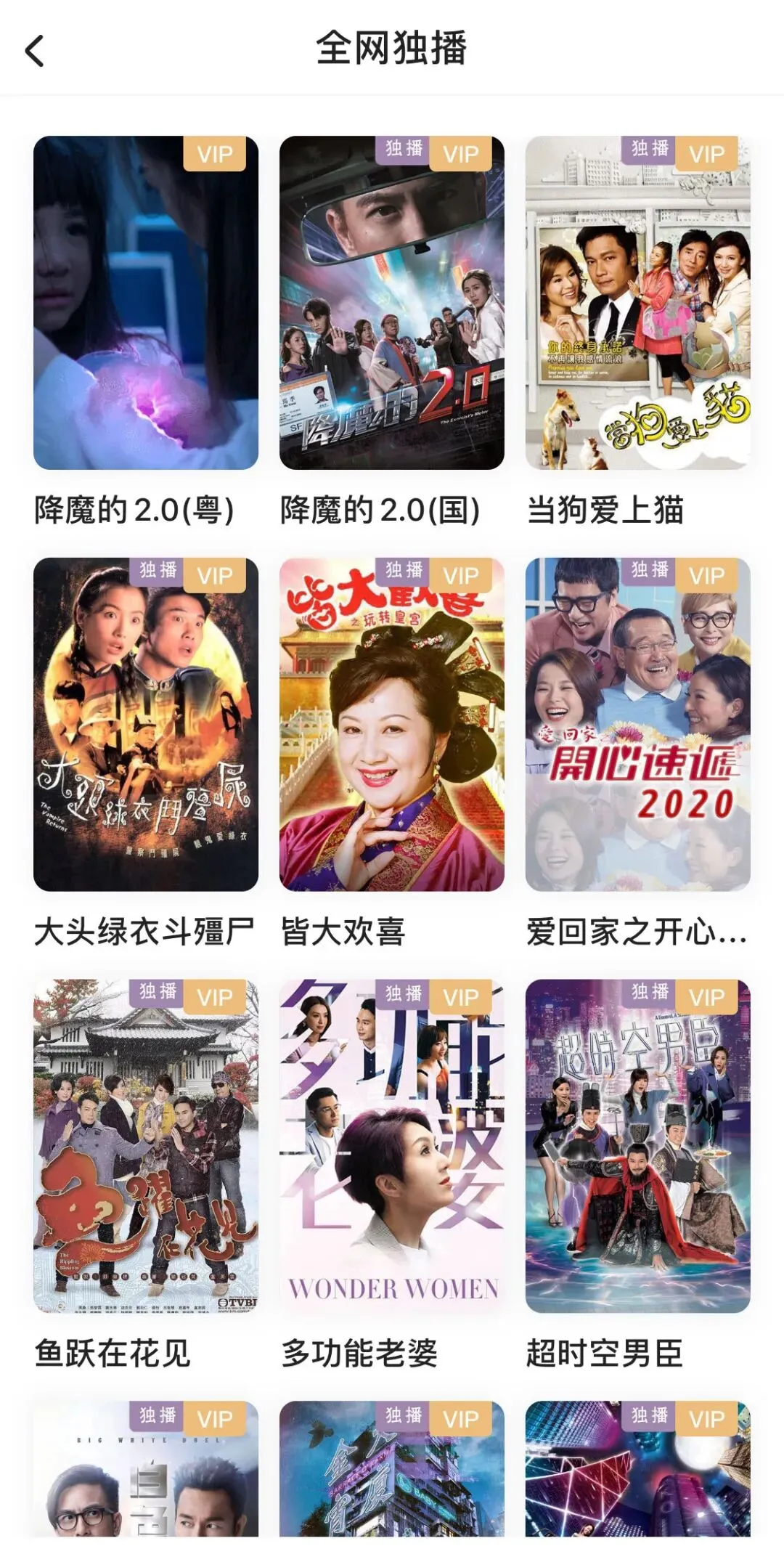Select the 当狗爱上猫 drama card
This screenshot has width=784, height=1562.
(637, 302)
